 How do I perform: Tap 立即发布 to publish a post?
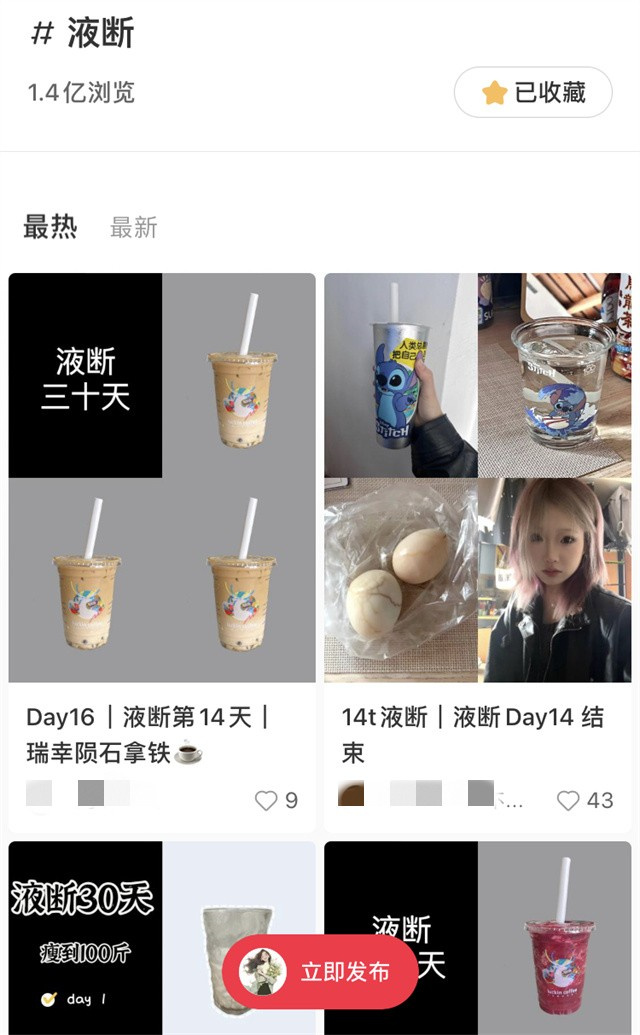point(319,972)
